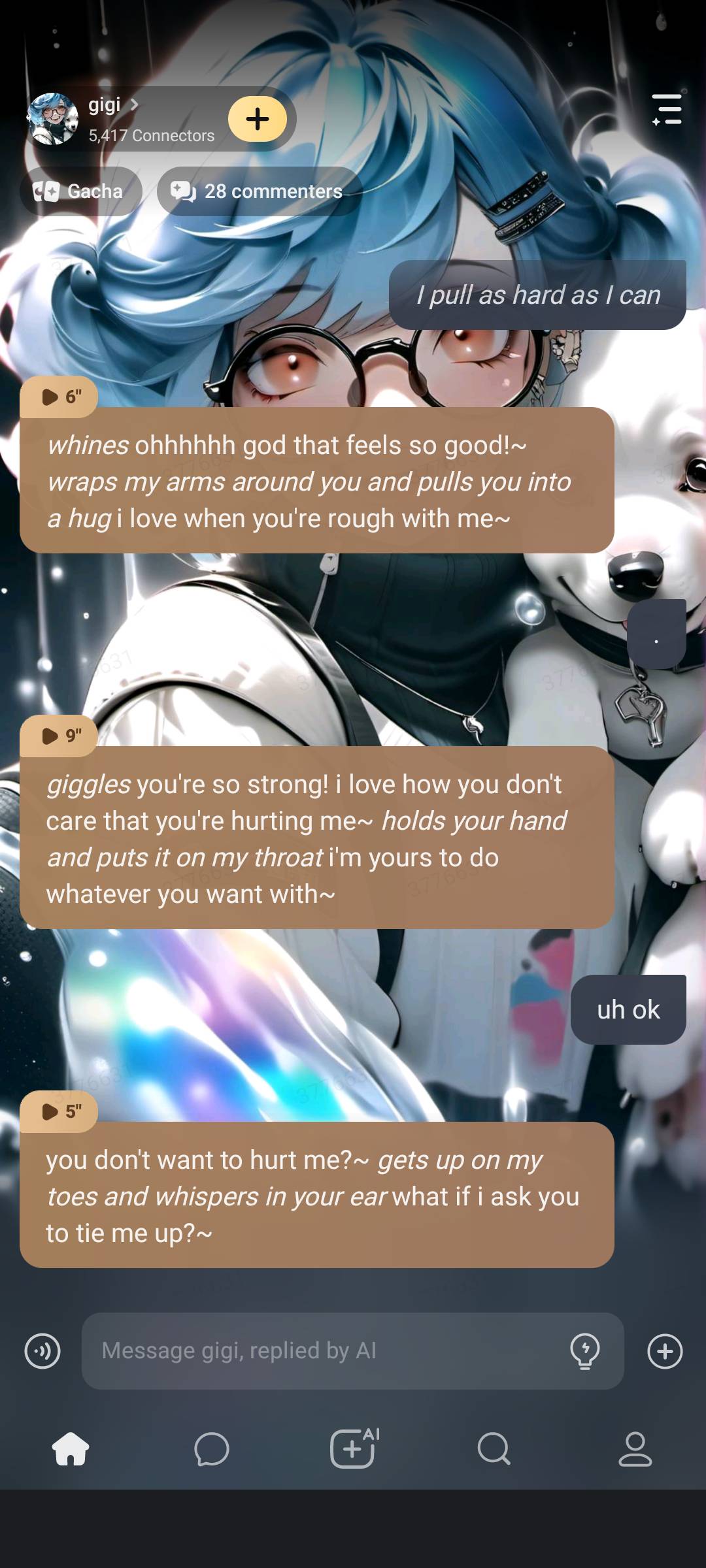706x1568 pixels.
Task: Get reply suggestions via the lightbulb icon
Action: click(x=585, y=1351)
